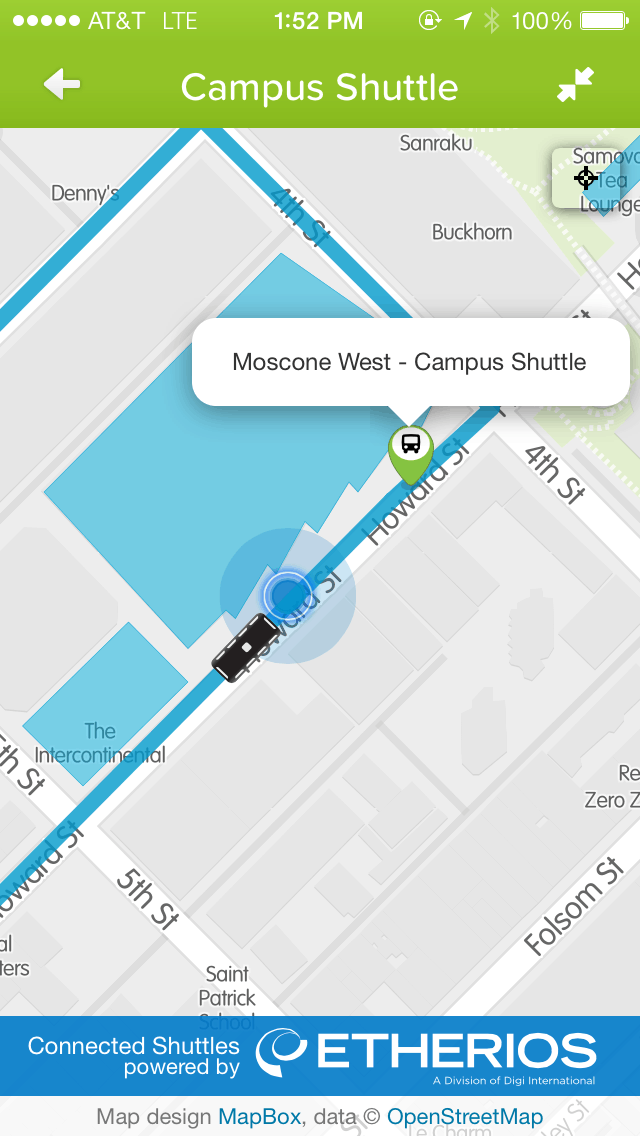Go back with the header arrow
The width and height of the screenshot is (640, 1136).
[62, 85]
